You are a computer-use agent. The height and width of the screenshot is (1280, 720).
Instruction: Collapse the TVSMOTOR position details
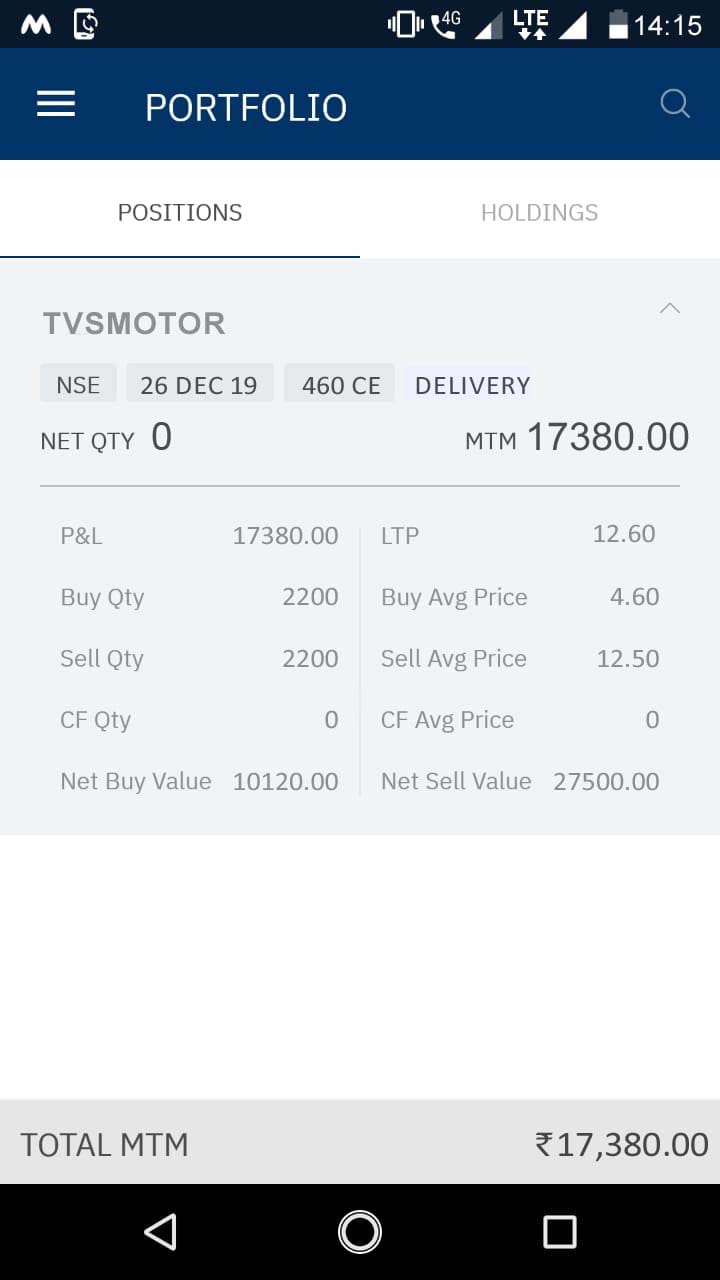click(x=670, y=308)
